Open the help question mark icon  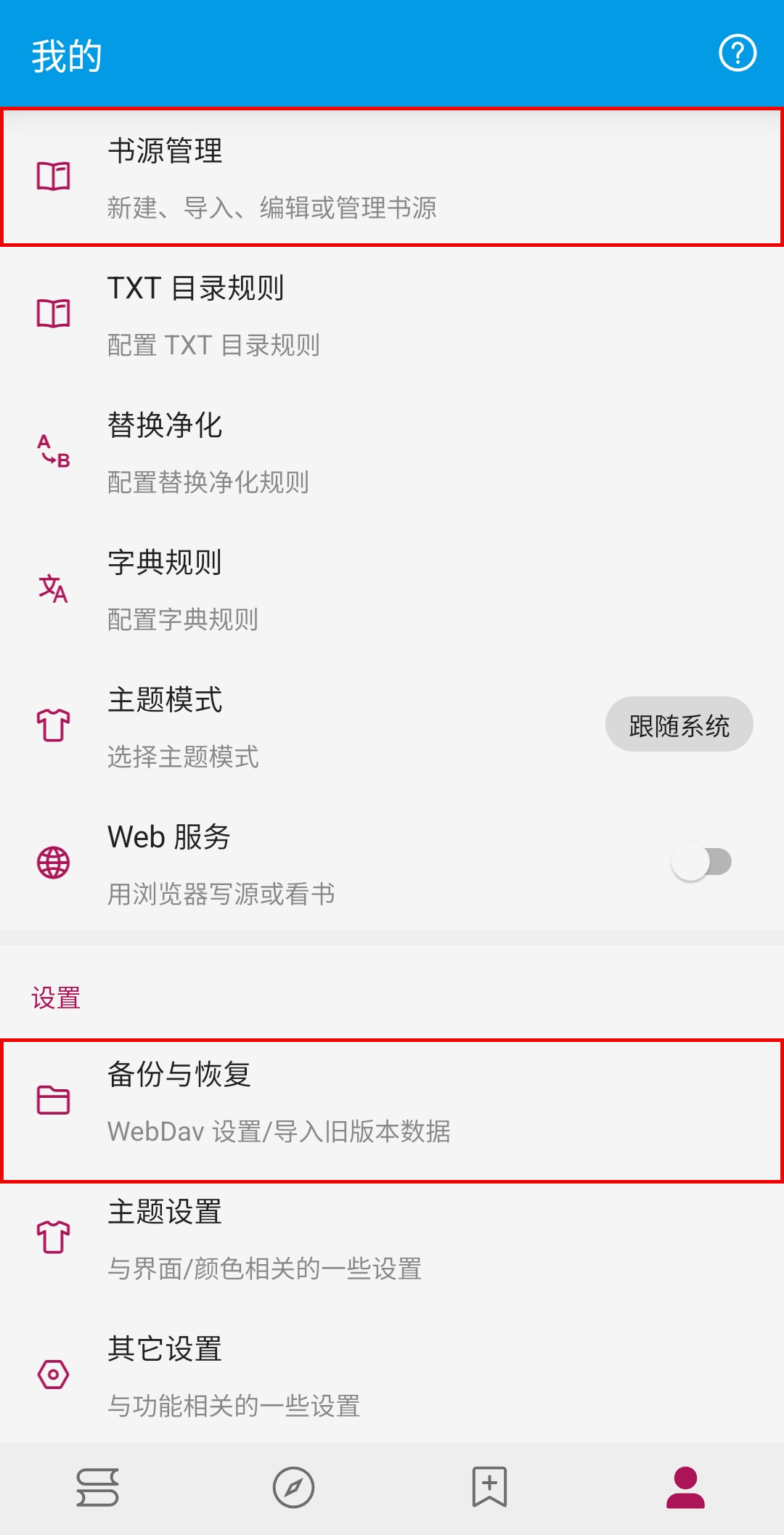click(738, 53)
